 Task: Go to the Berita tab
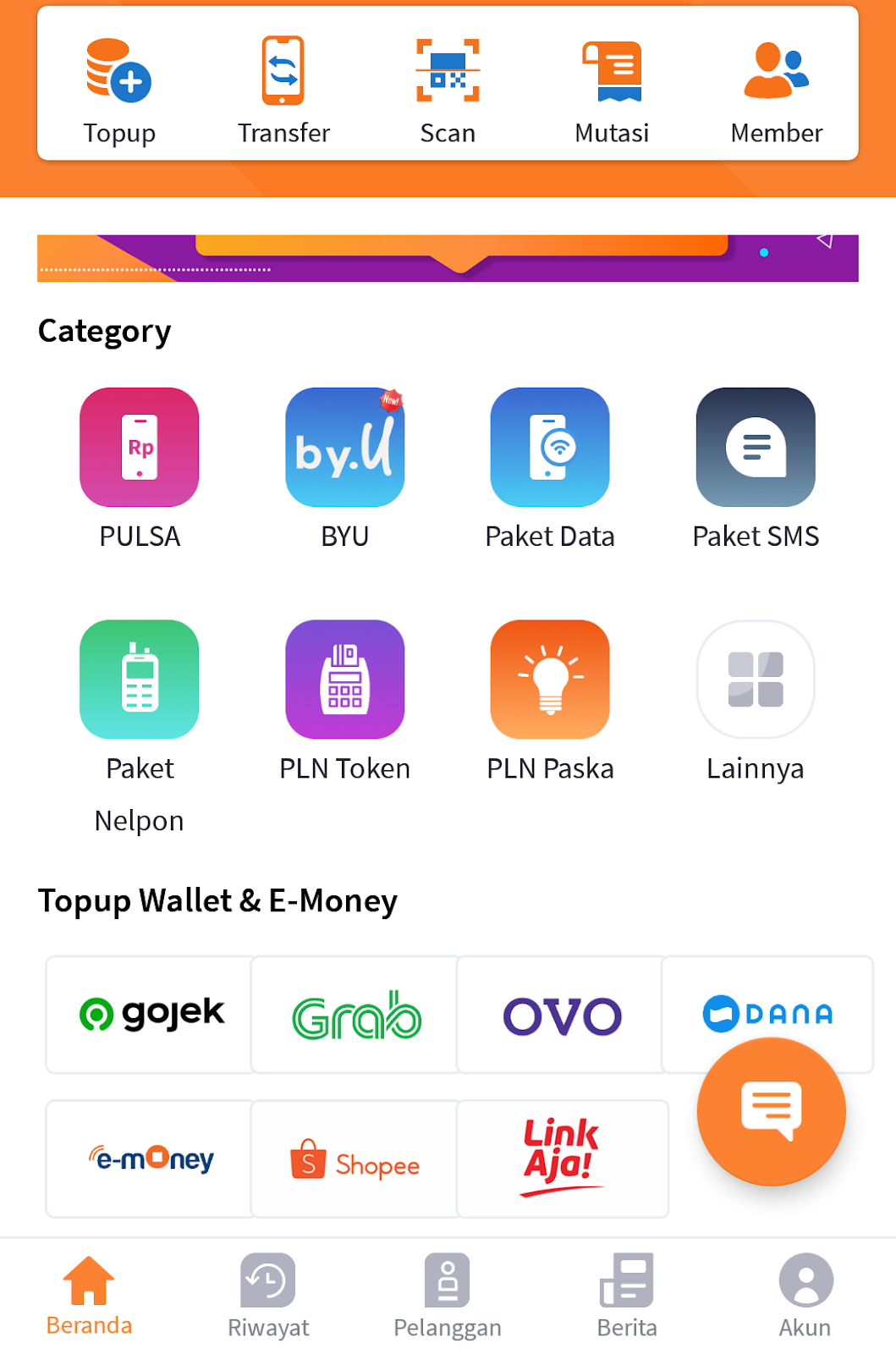point(627,1296)
